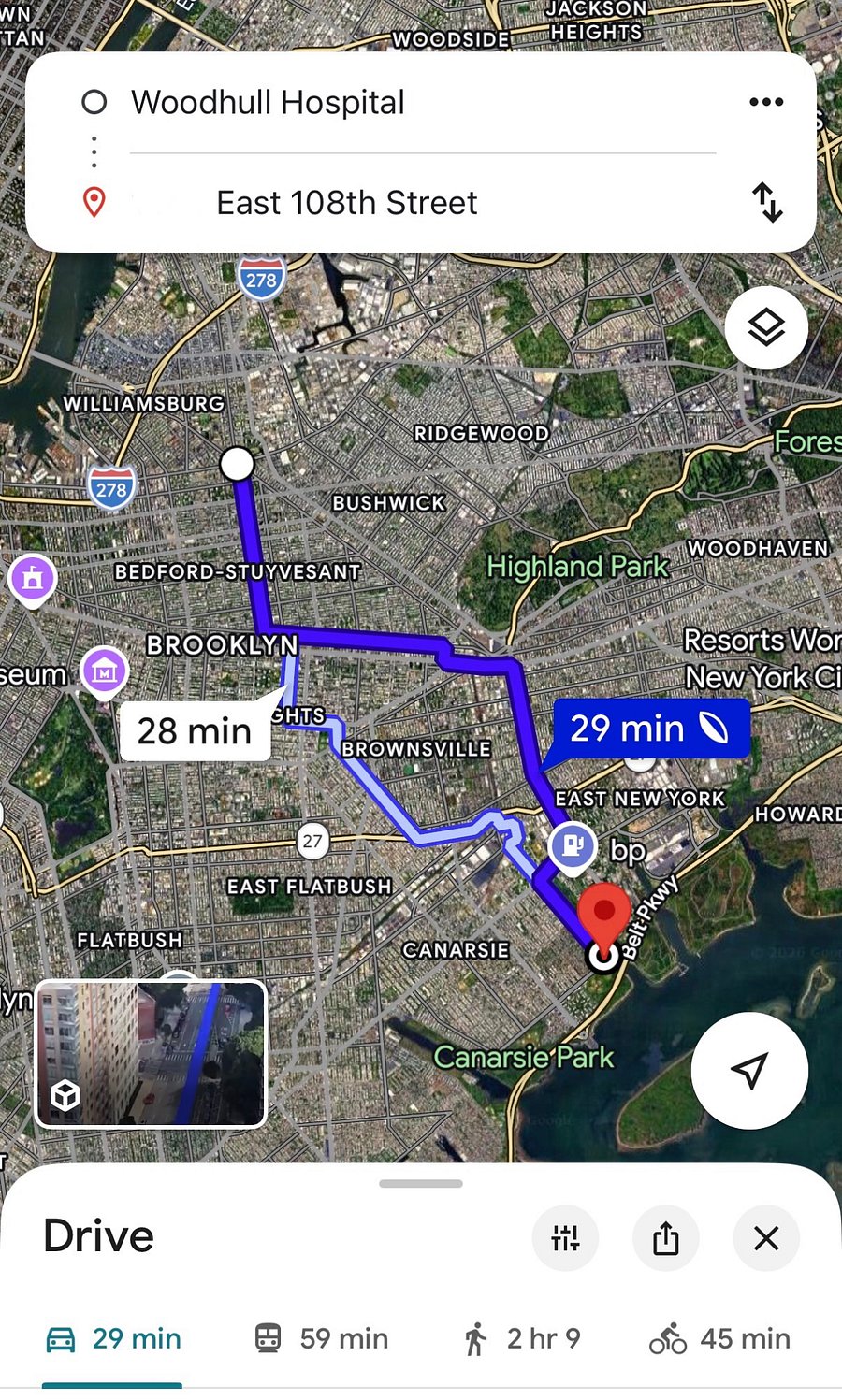Switch to the walking 2 hr 9 tab
This screenshot has width=842, height=1400.
point(521,1338)
